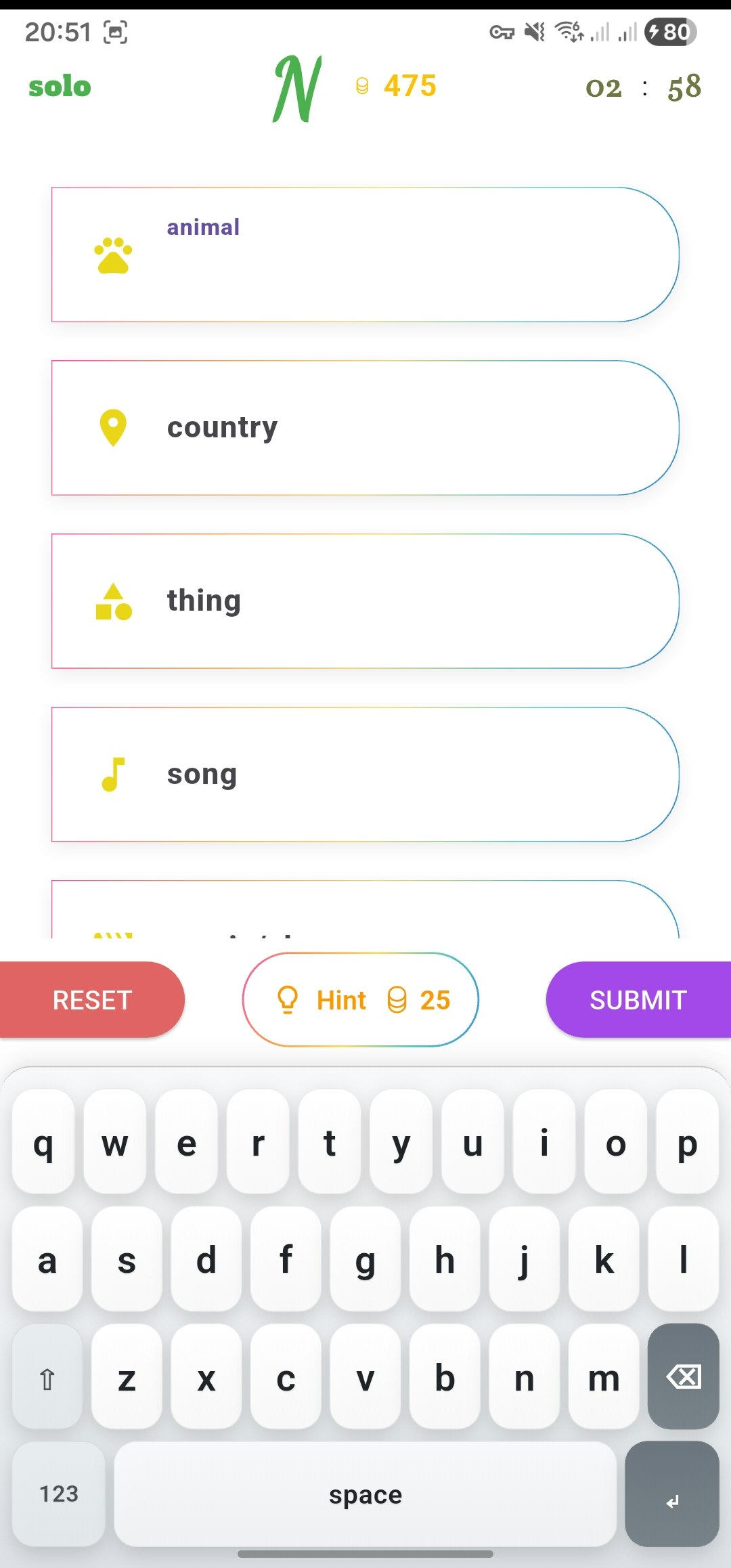Click the music note icon beside song

(x=112, y=774)
